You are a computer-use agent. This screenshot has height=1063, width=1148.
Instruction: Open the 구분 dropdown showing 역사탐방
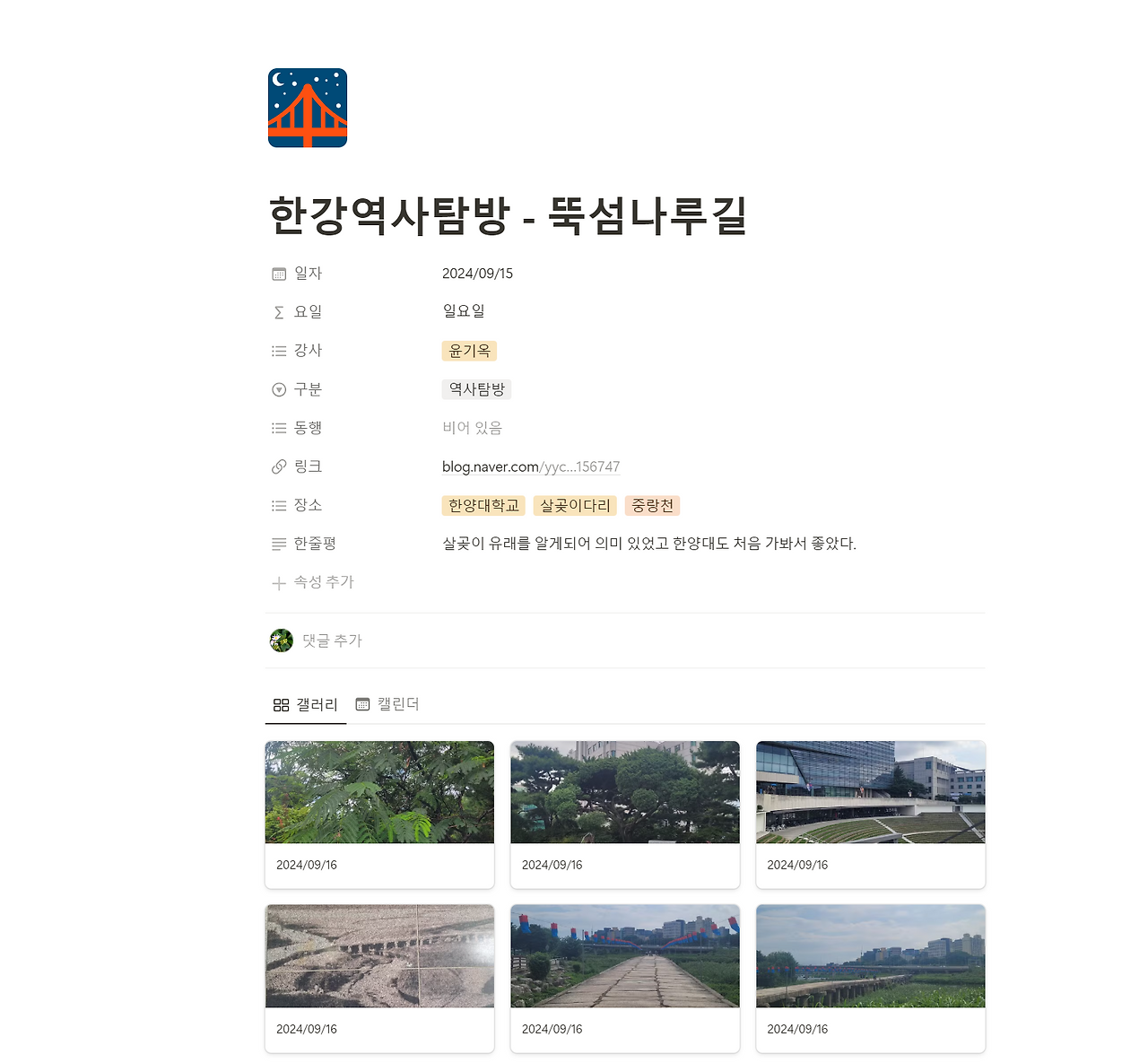[x=476, y=389]
